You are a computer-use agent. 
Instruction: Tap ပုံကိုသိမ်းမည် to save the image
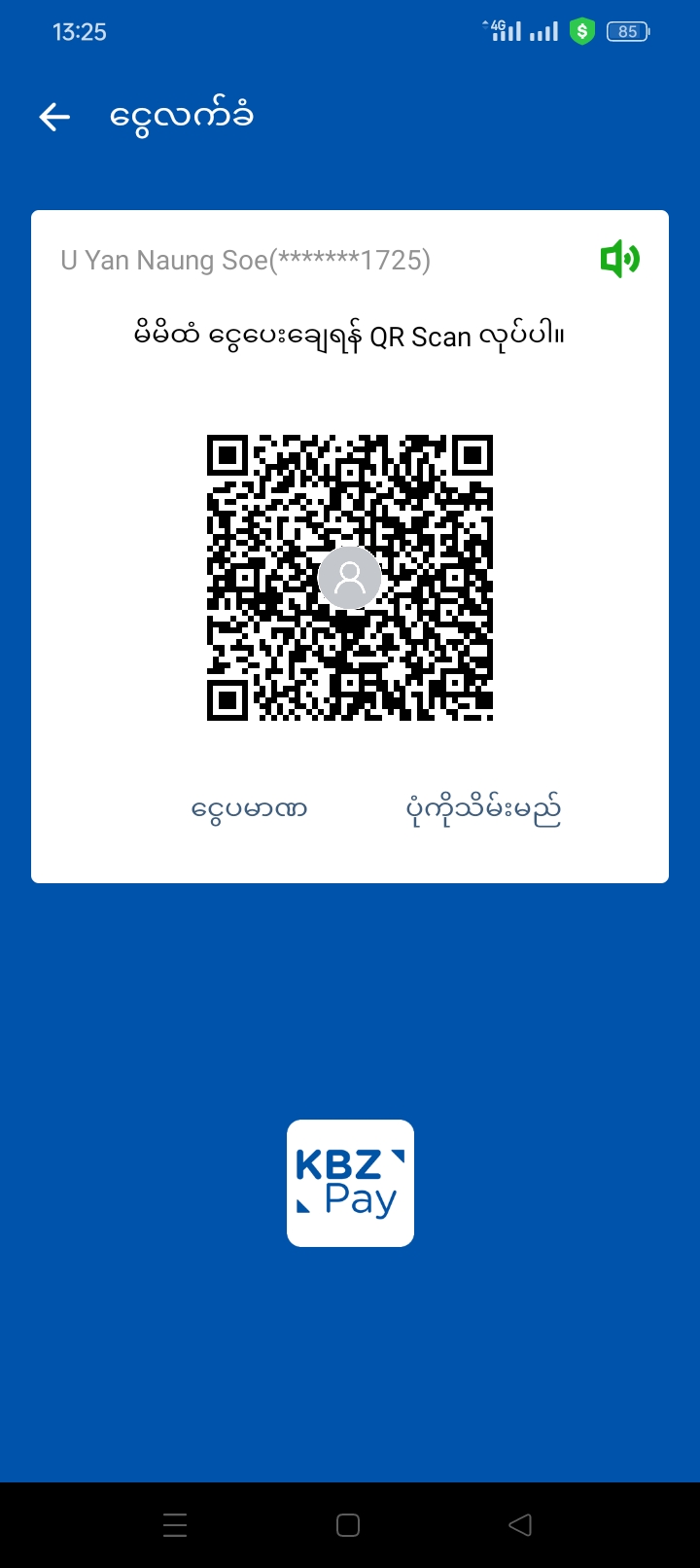pyautogui.click(x=483, y=809)
